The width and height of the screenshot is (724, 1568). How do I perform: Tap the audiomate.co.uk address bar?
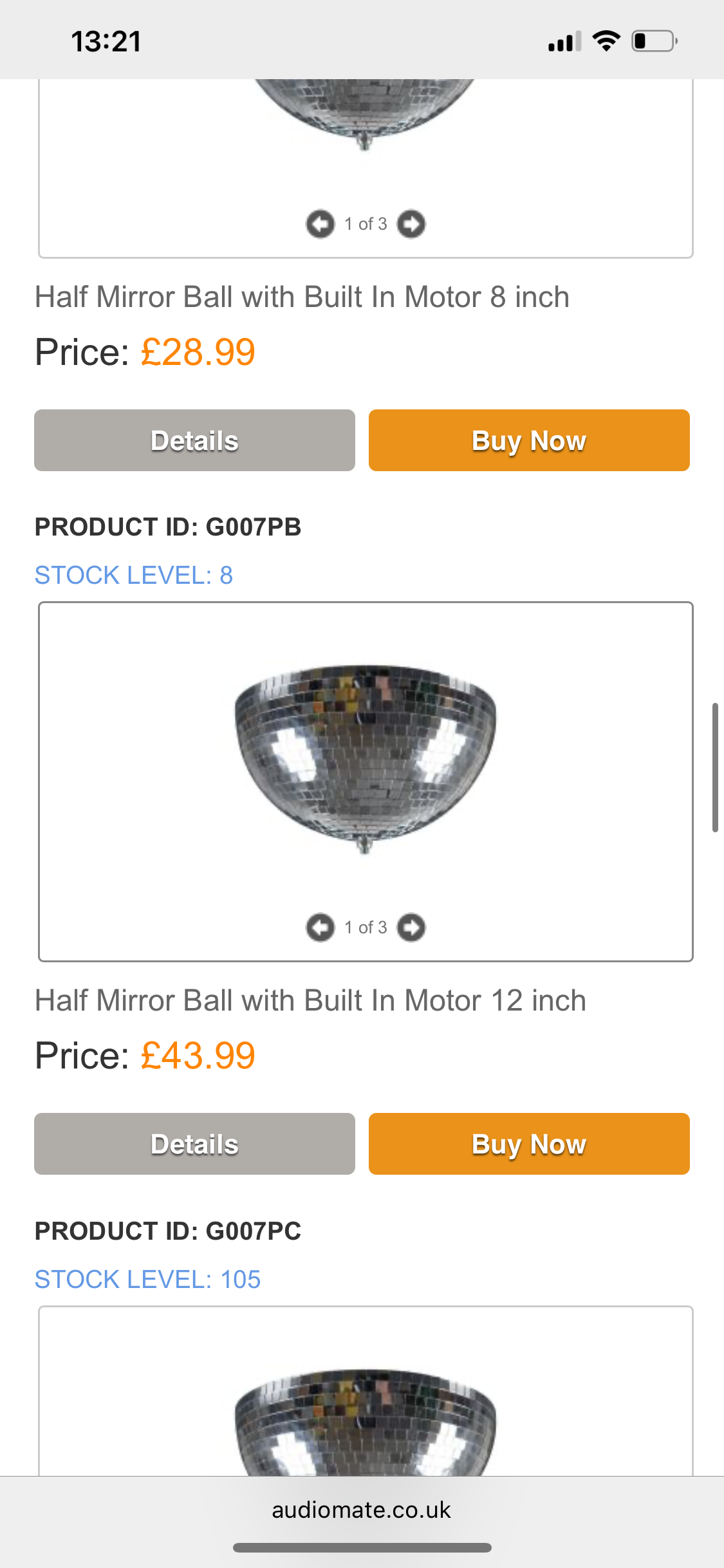tap(361, 1510)
